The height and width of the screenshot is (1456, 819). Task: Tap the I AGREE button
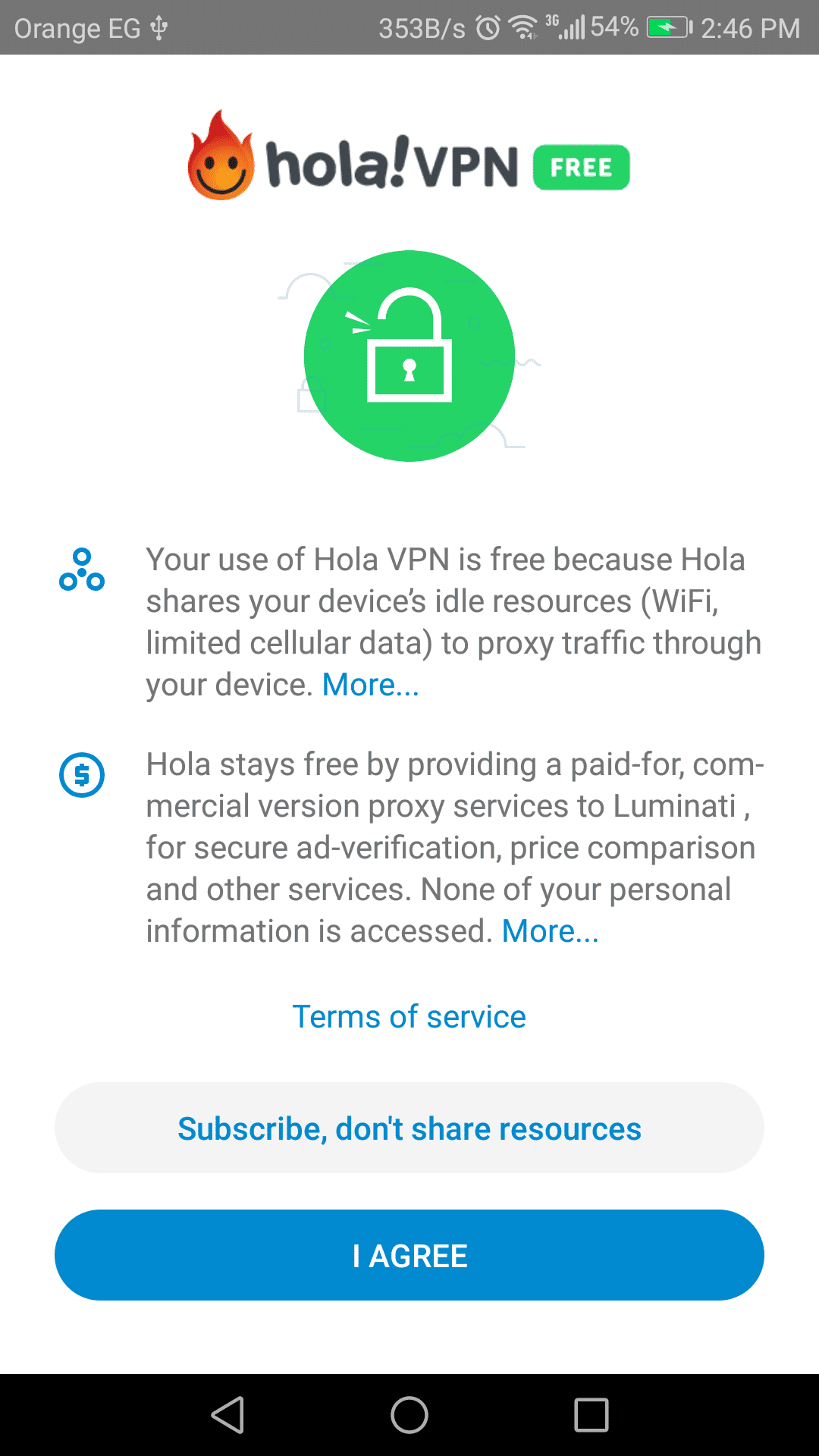(x=409, y=1255)
